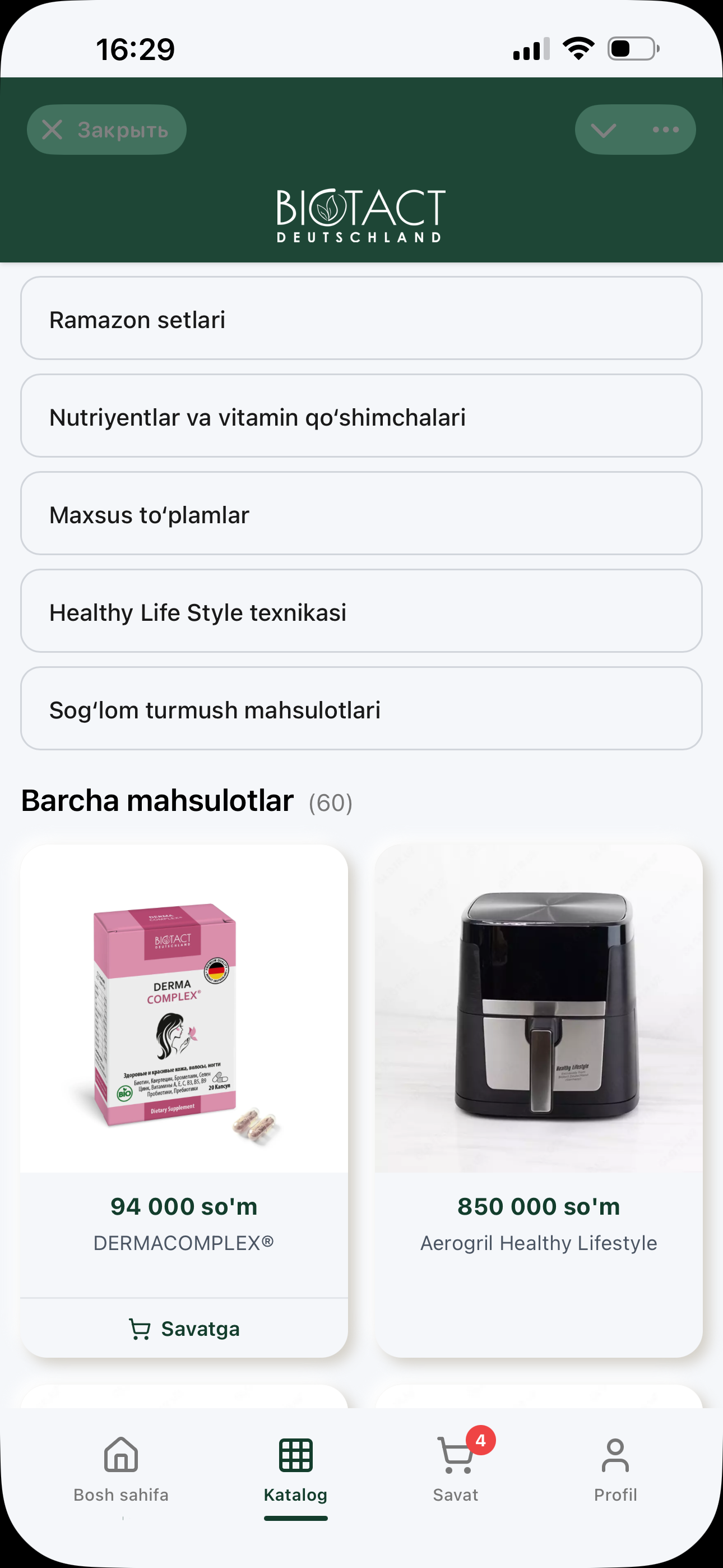Expand the Ramazon setlari category
The height and width of the screenshot is (1568, 723).
[x=361, y=319]
